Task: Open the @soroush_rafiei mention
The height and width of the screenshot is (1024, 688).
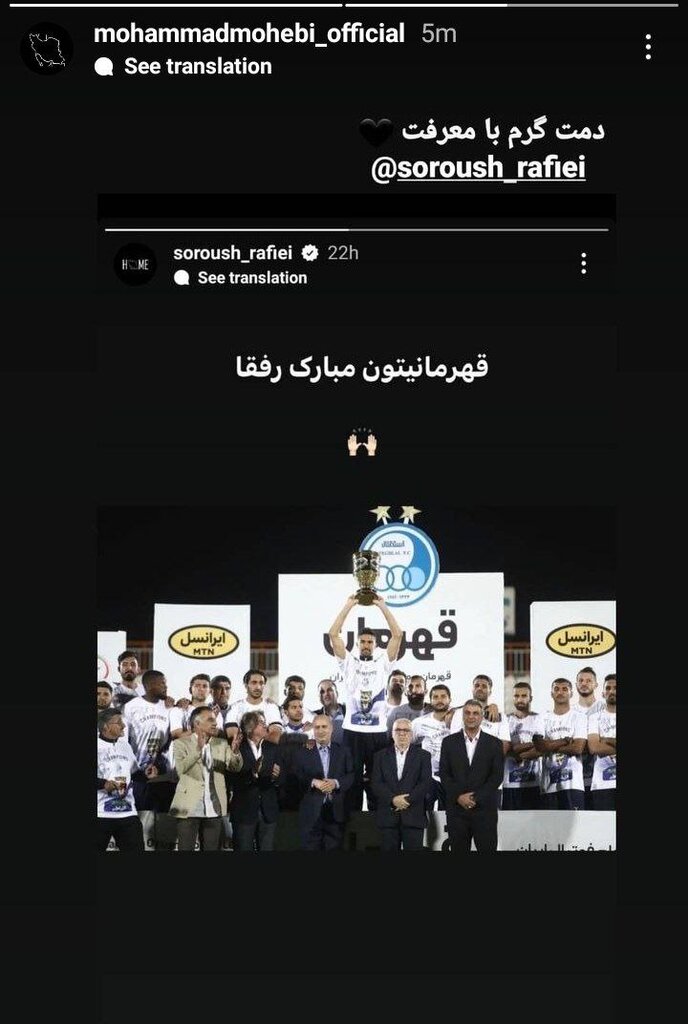Action: coord(478,169)
